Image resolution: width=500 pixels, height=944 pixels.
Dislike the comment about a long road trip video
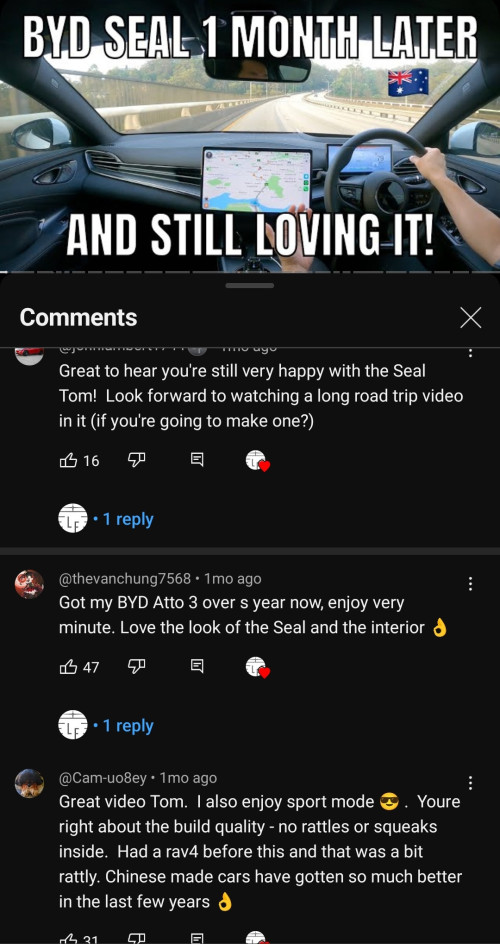pos(137,461)
